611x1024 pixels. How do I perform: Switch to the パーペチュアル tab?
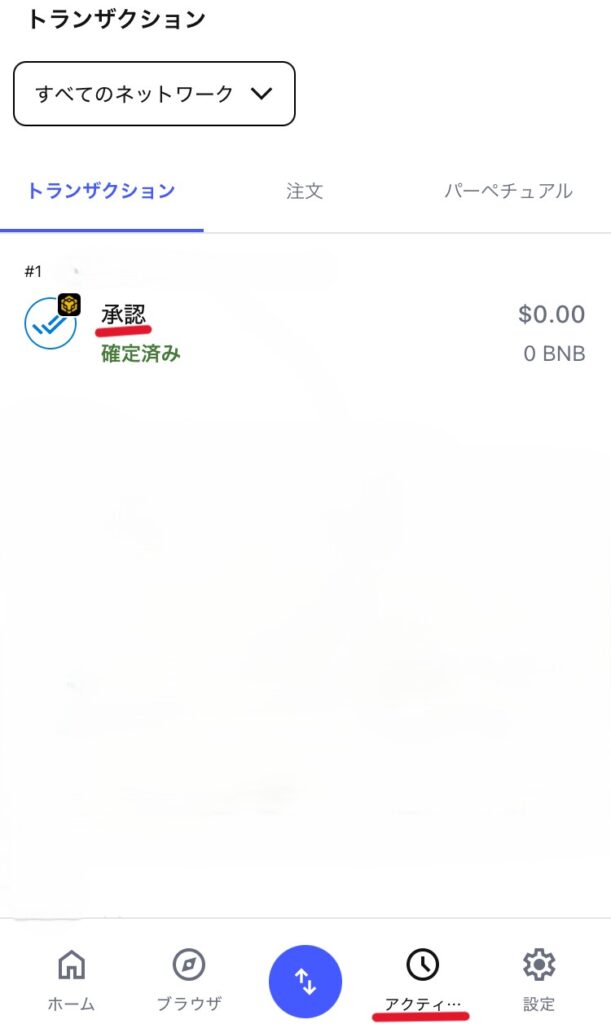508,191
